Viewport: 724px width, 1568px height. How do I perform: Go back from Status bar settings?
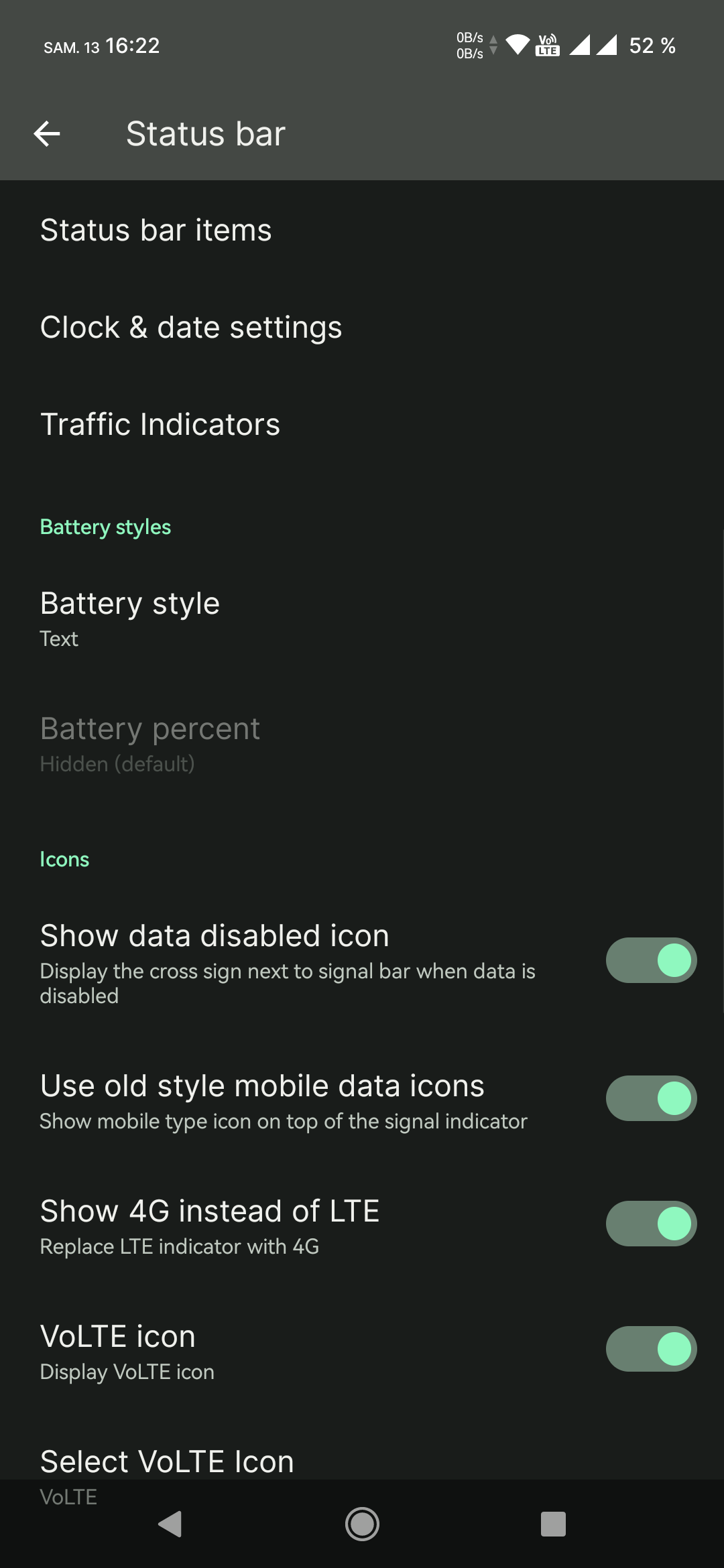coord(47,134)
